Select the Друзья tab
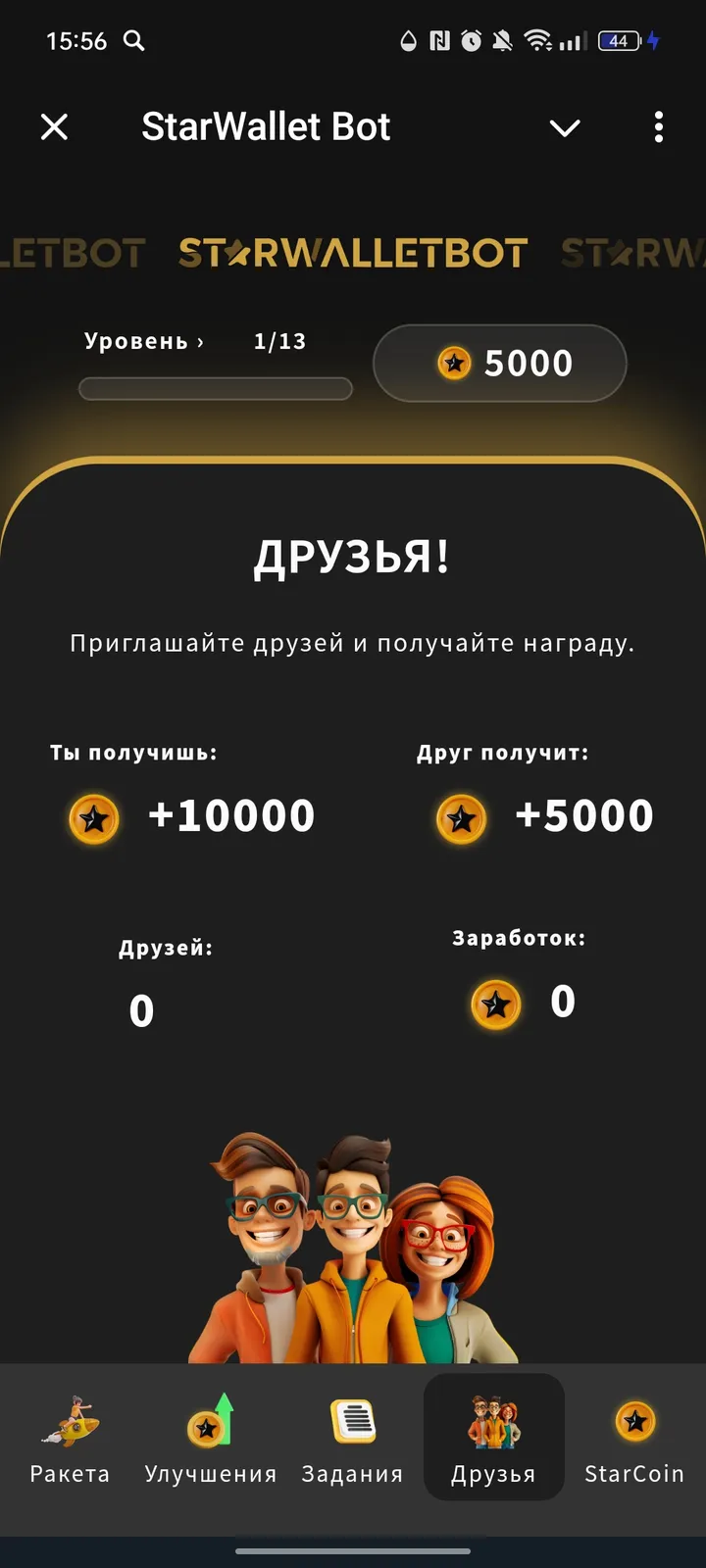Screen dimensions: 706x1568 pos(493,1439)
